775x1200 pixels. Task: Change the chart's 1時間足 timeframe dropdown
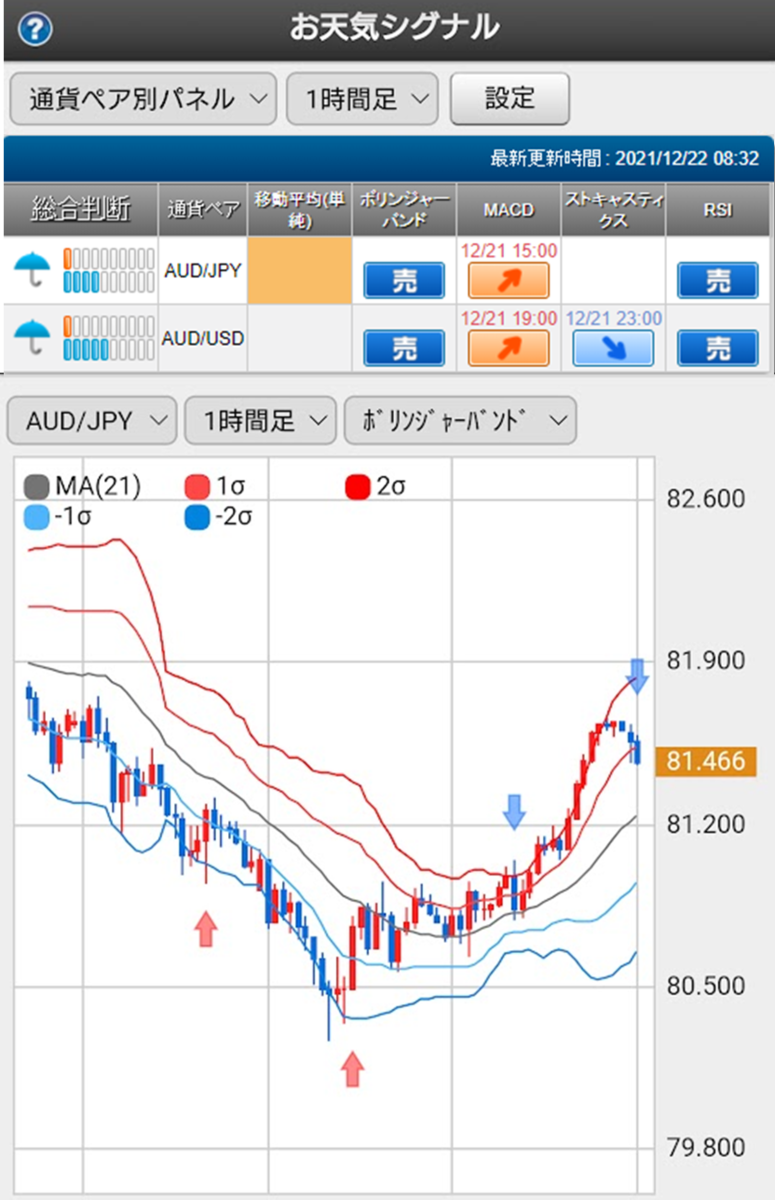261,421
